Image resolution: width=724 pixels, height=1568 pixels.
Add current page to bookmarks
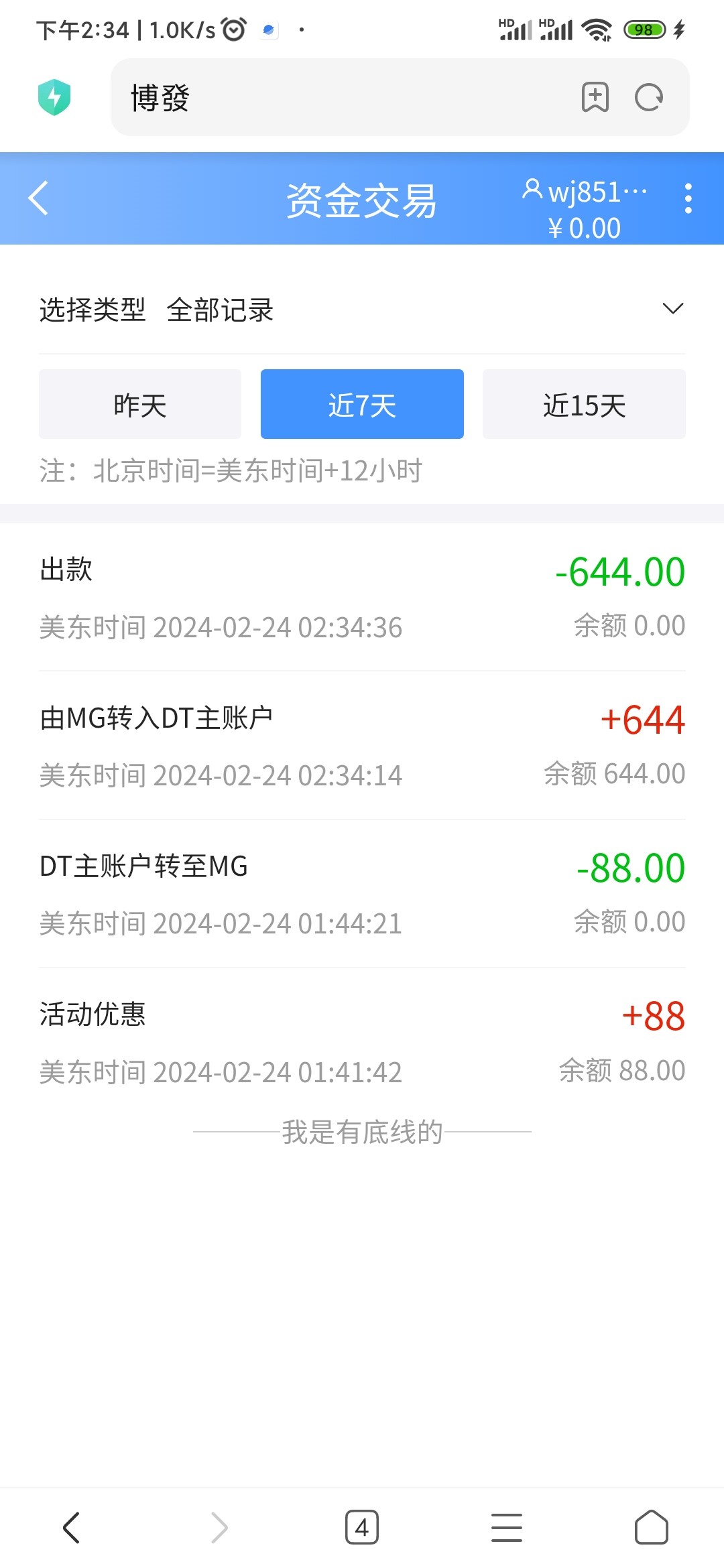[x=595, y=97]
